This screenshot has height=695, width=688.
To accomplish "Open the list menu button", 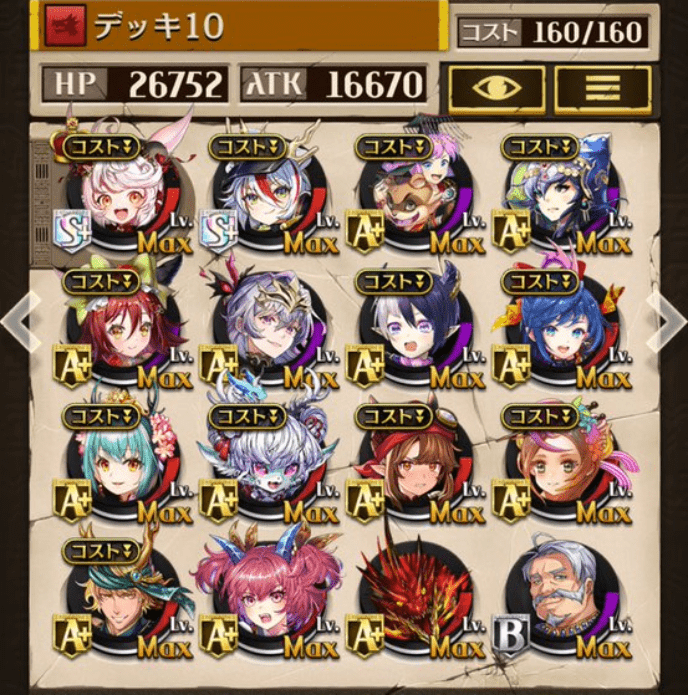I will pyautogui.click(x=602, y=88).
